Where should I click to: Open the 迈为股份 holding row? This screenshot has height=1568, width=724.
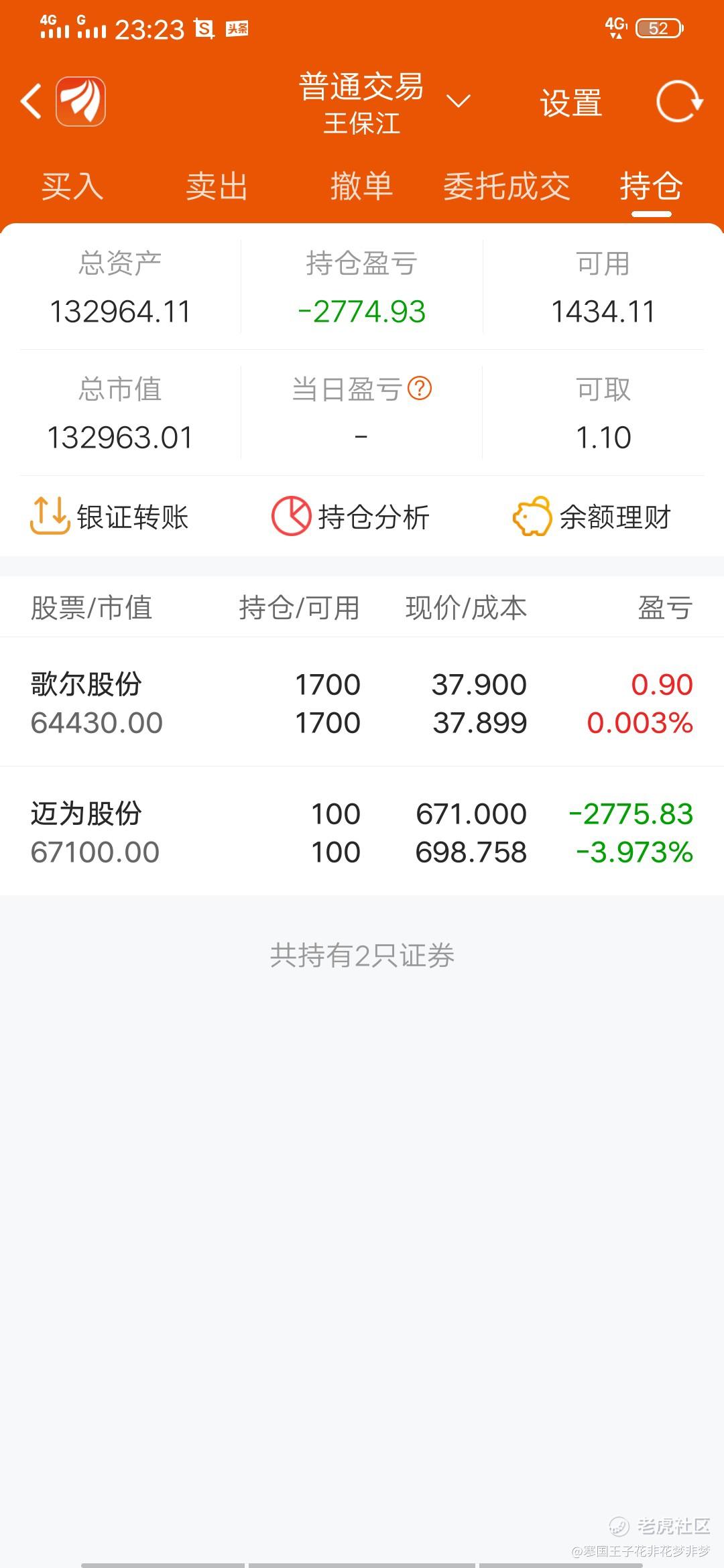pyautogui.click(x=362, y=832)
